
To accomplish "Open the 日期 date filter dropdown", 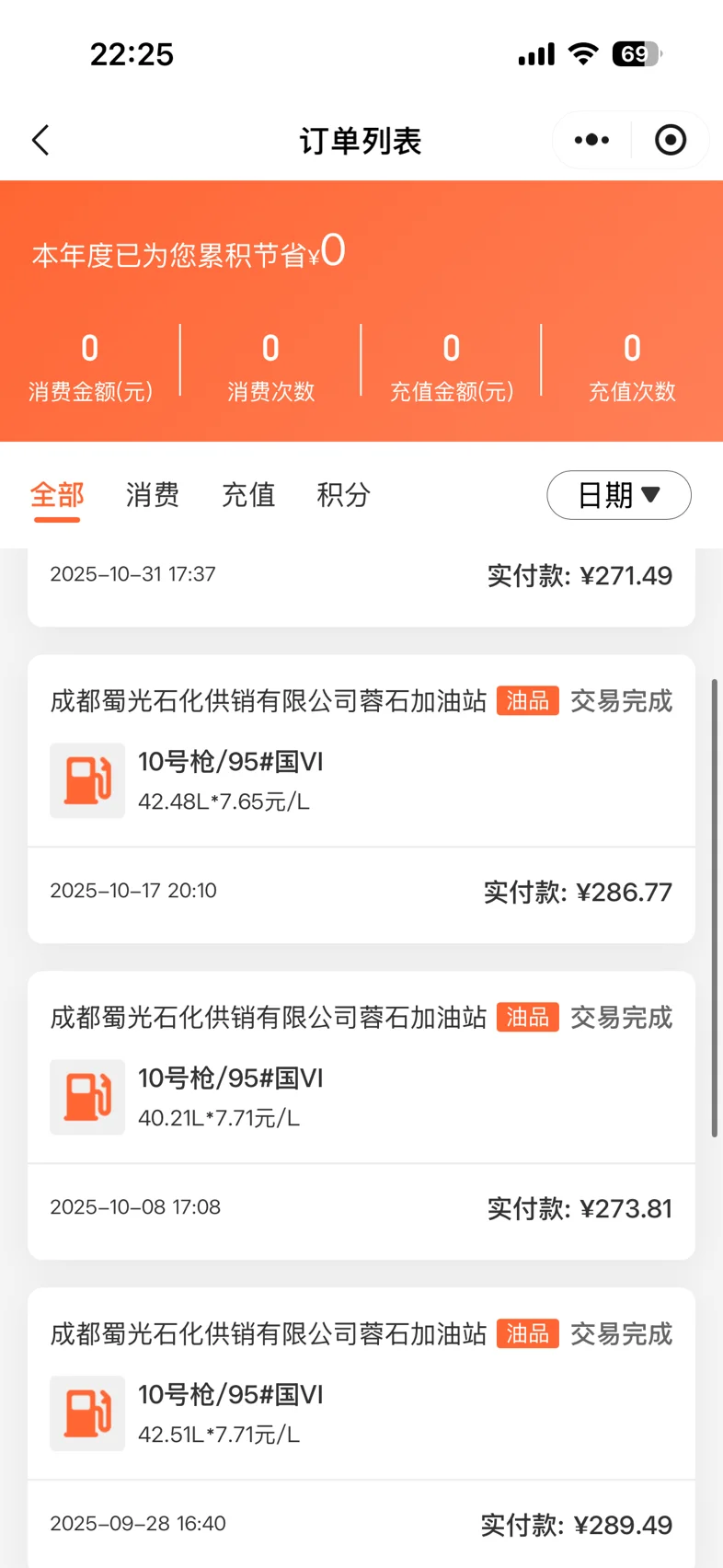I will tap(618, 495).
